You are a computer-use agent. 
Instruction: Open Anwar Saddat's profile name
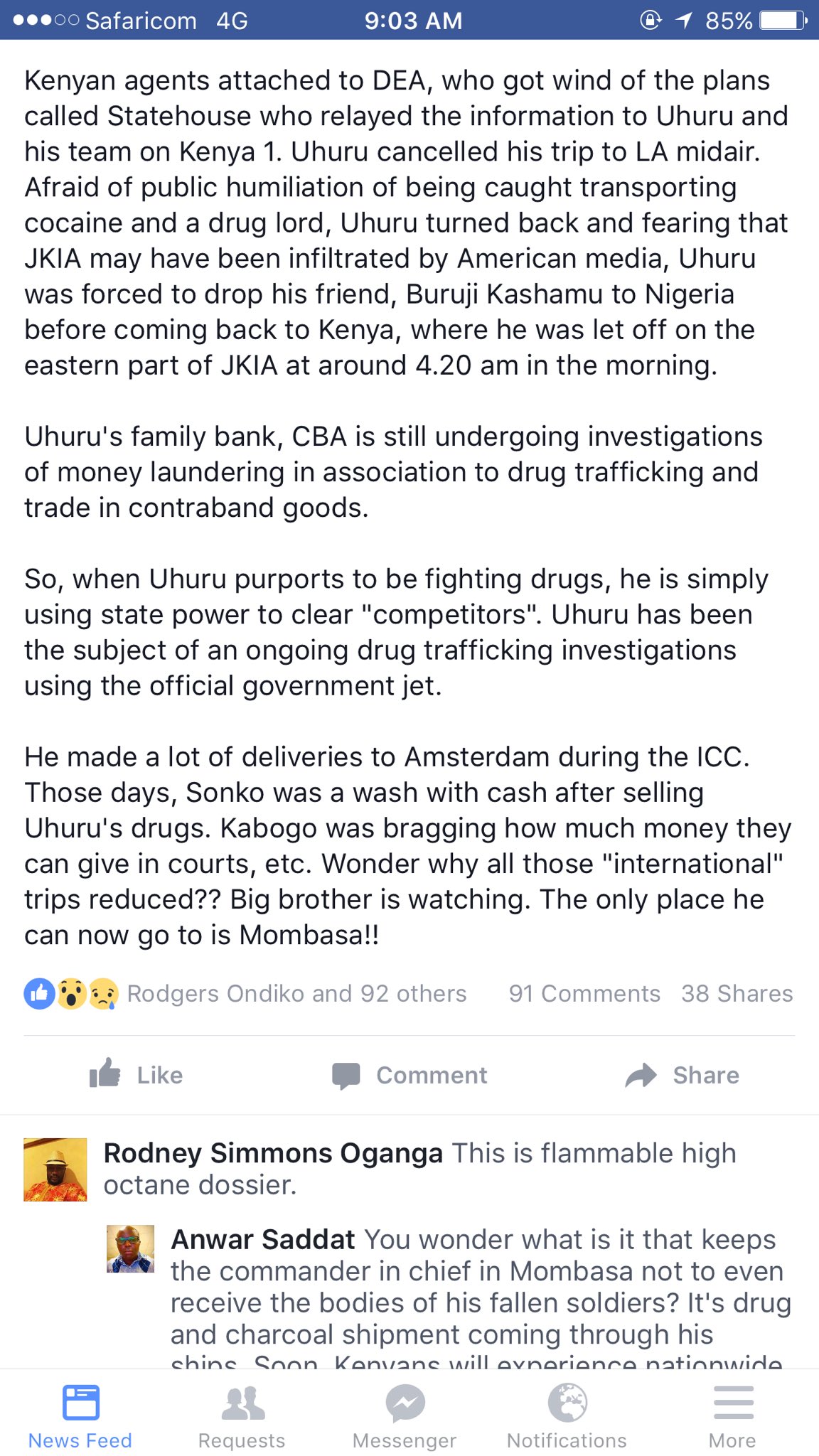[263, 1239]
